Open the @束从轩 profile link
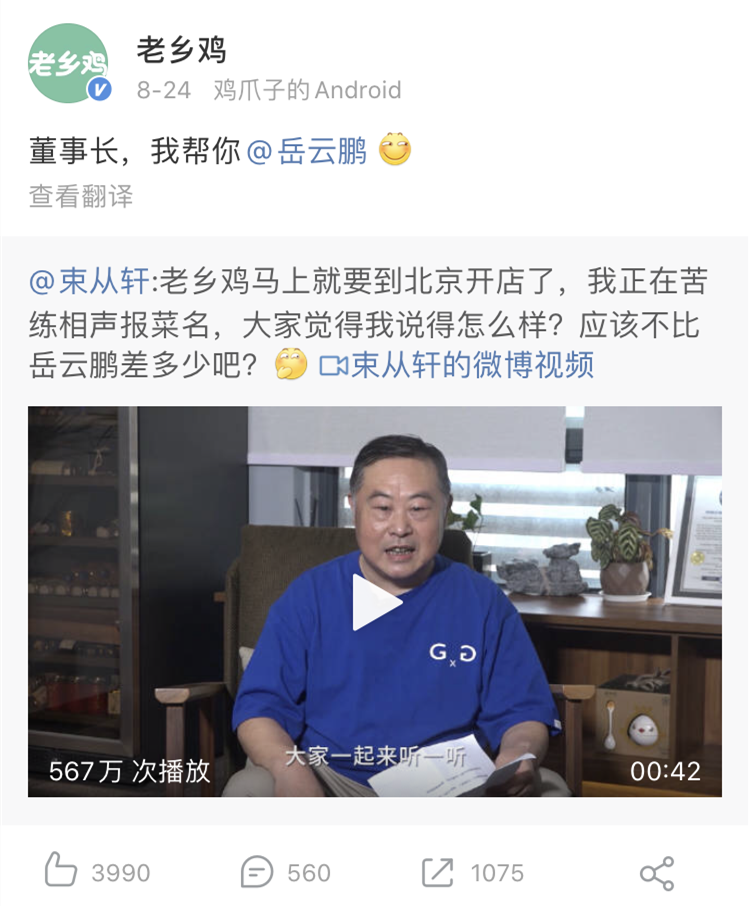749x906 pixels. (x=90, y=282)
